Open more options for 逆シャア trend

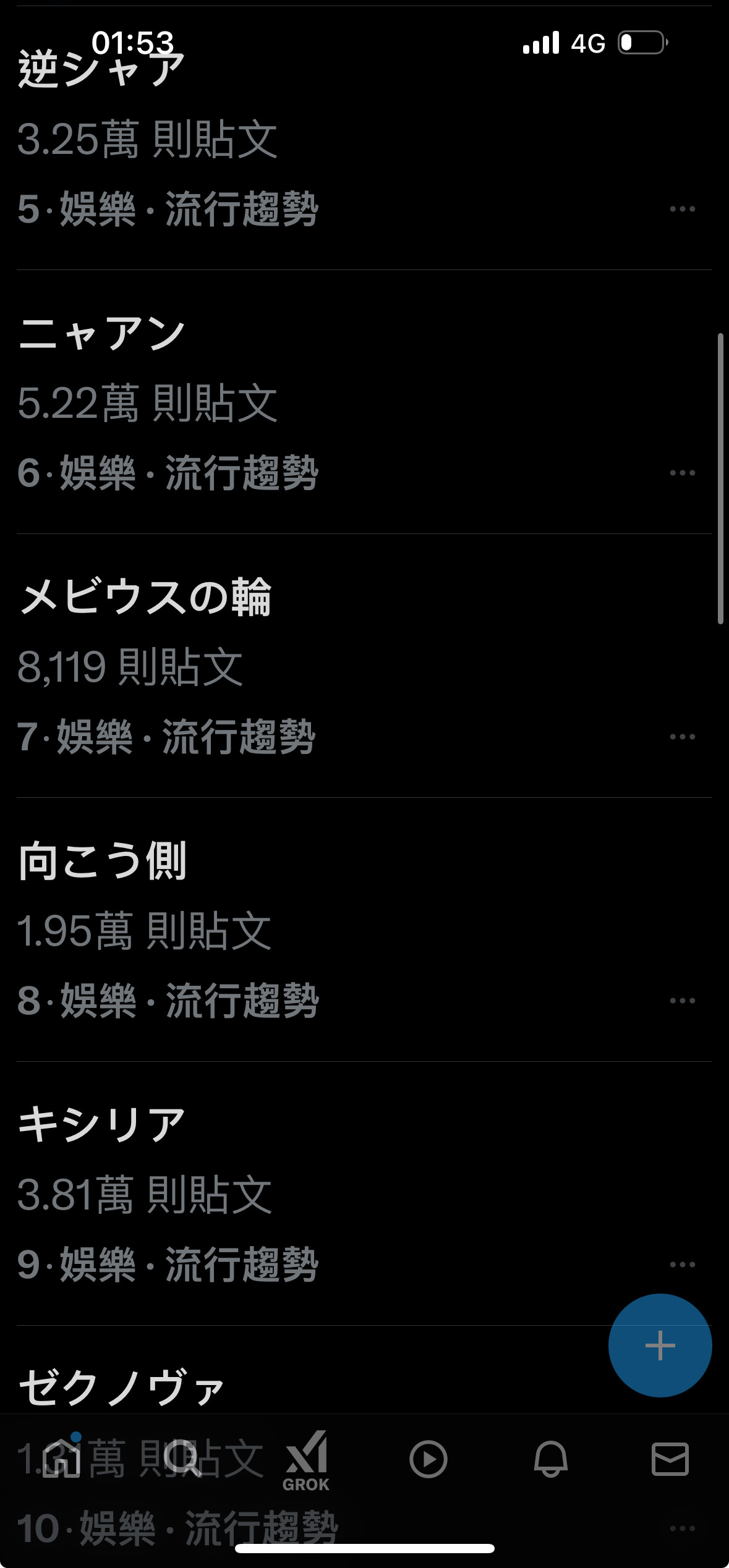682,209
